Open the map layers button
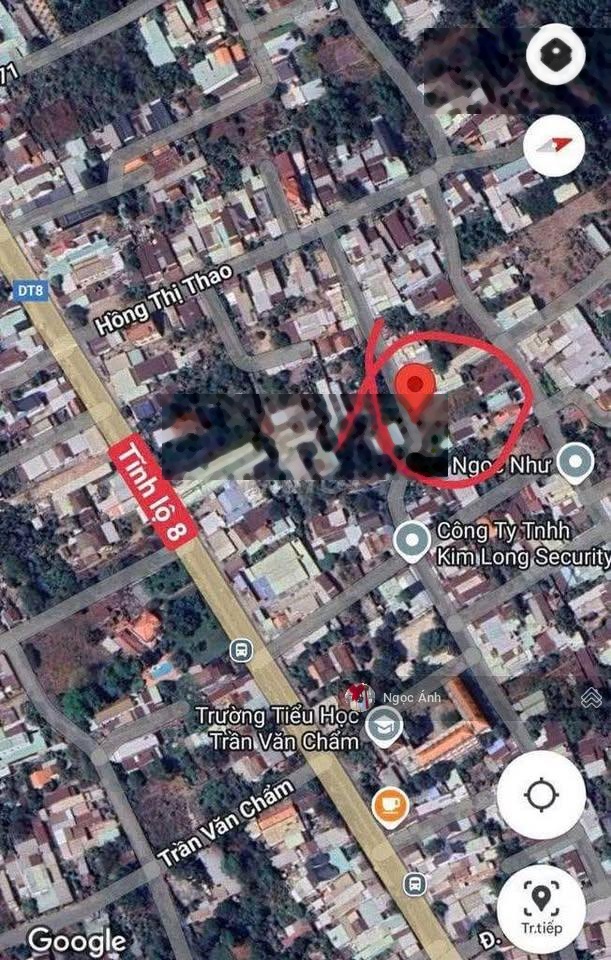 pos(555,54)
